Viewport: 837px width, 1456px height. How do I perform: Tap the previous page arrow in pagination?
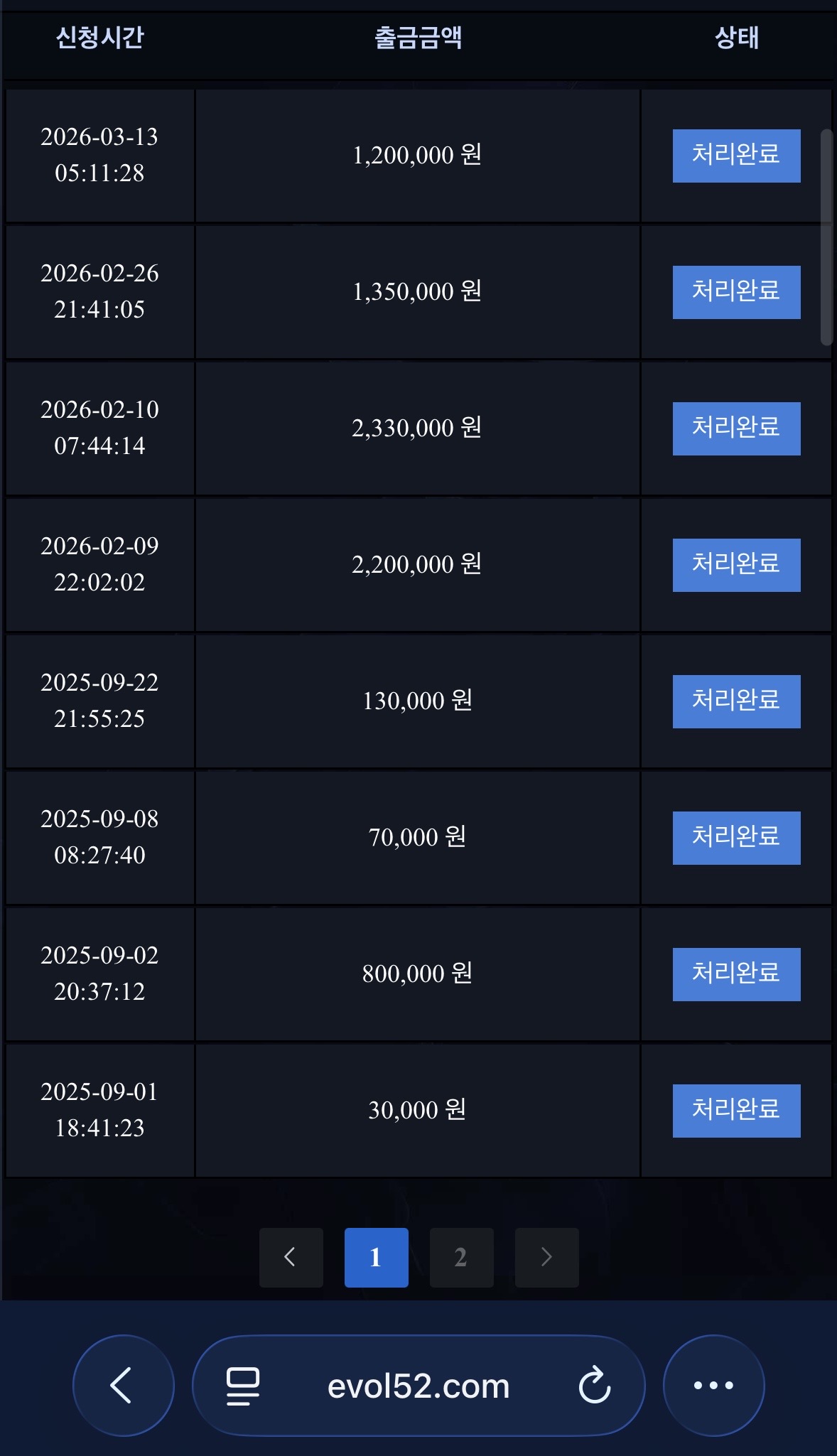[x=291, y=1257]
